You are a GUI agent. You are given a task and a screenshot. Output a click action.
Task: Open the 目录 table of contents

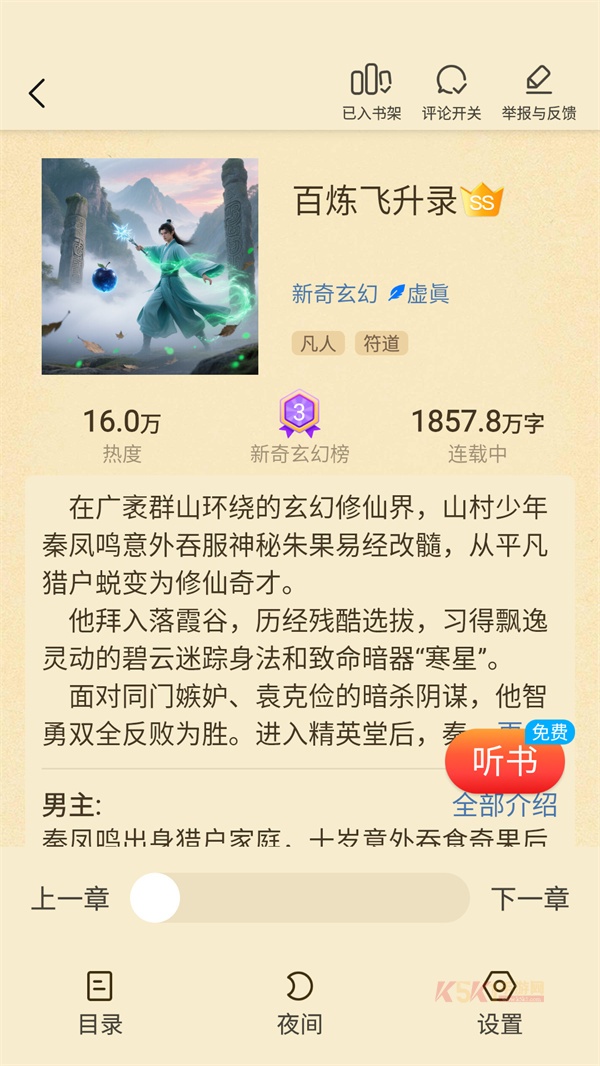pos(100,1002)
